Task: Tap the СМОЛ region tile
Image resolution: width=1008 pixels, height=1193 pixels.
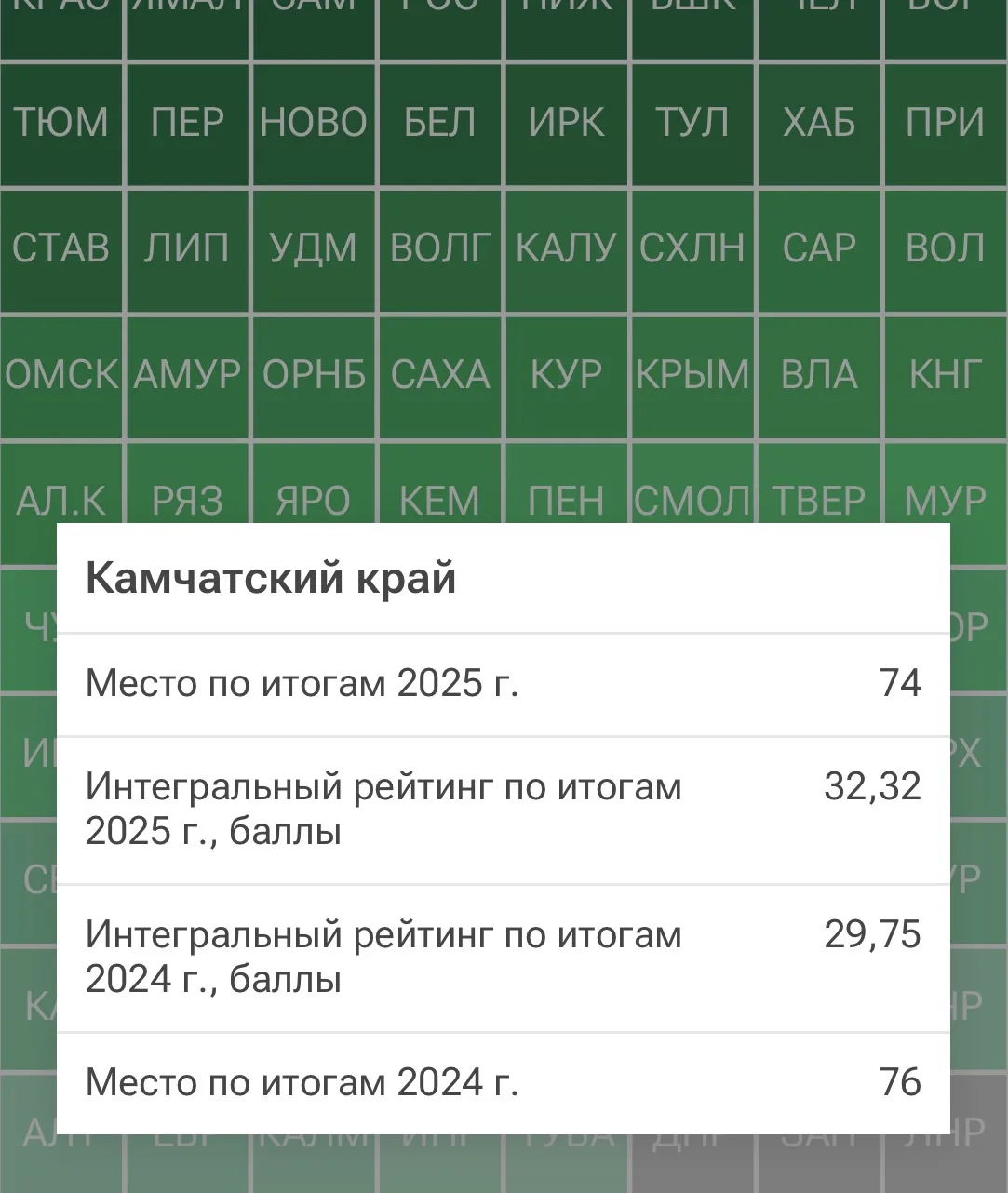Action: click(693, 484)
